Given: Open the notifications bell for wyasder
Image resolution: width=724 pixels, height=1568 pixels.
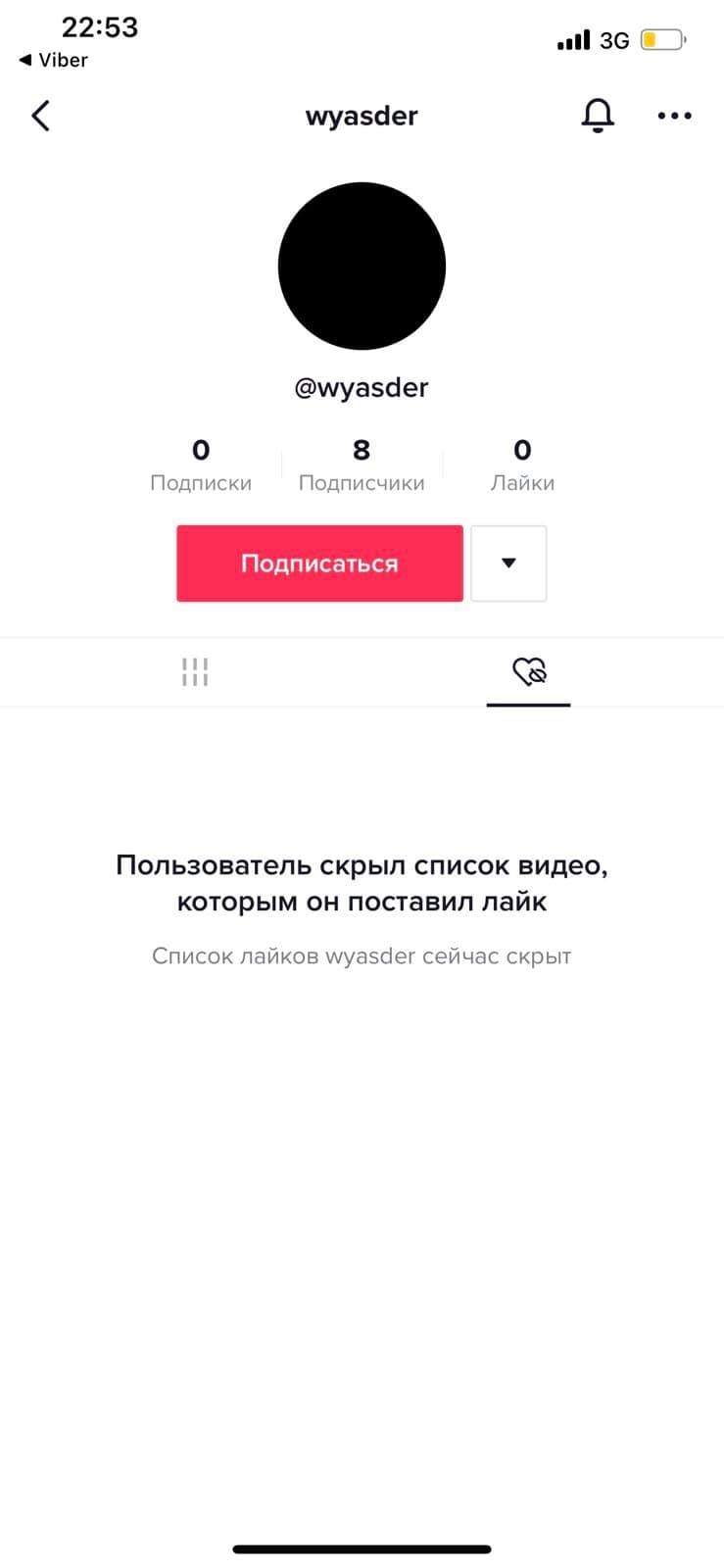Looking at the screenshot, I should tap(598, 116).
